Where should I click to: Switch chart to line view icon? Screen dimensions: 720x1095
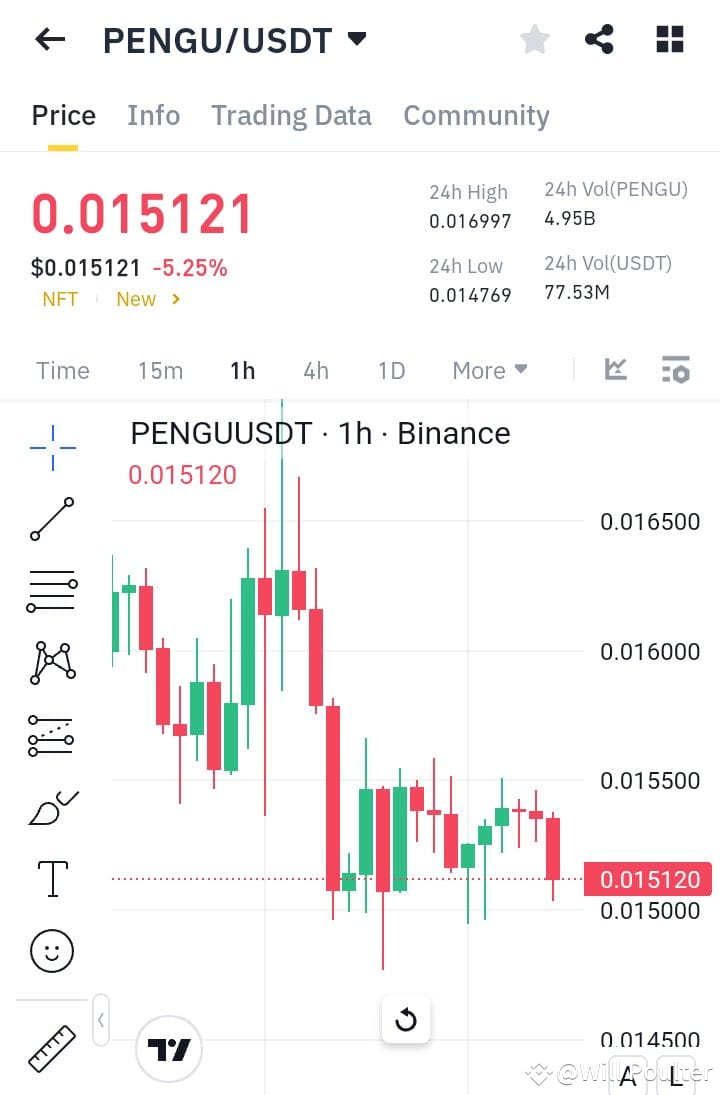616,369
